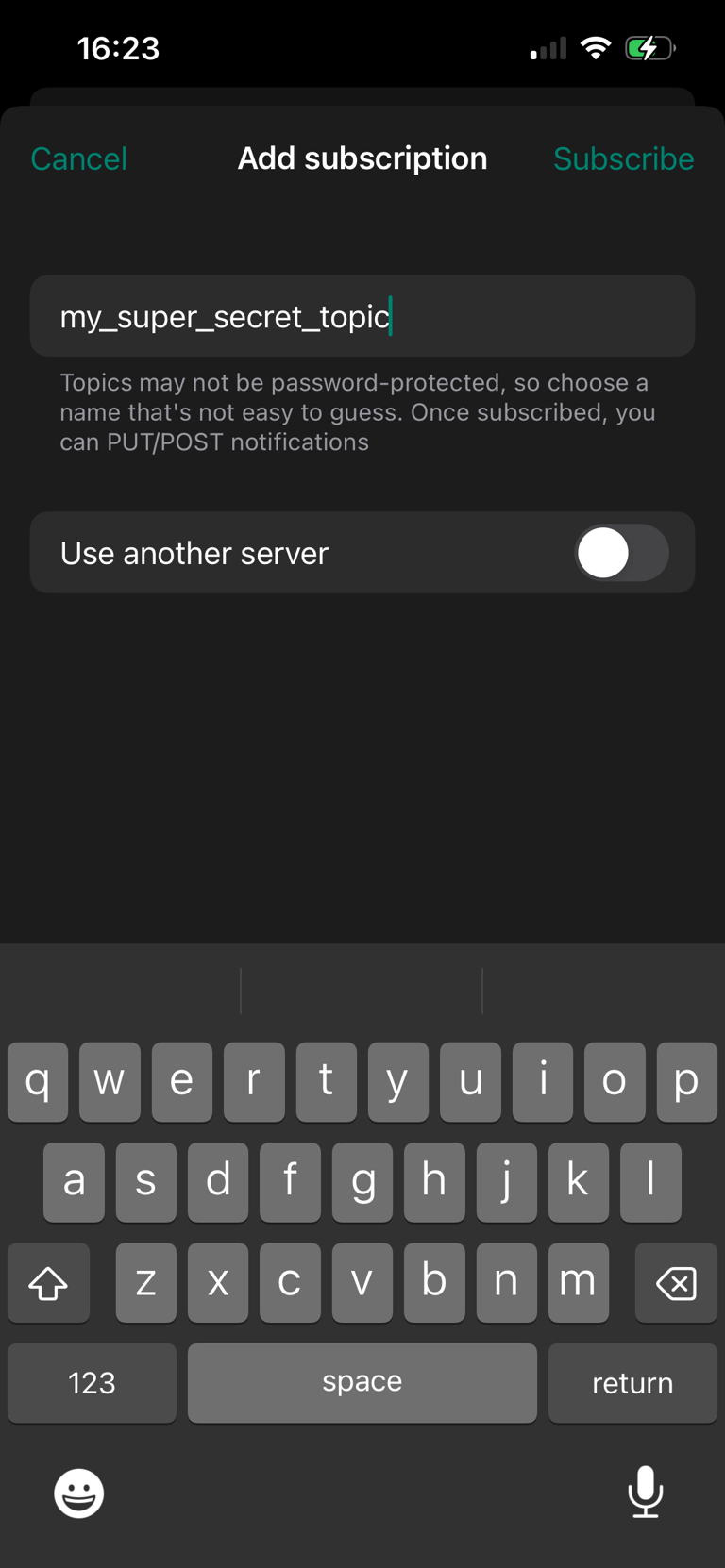Tap the clock showing 16:23
Screen dimensions: 725x1568
pos(119,47)
